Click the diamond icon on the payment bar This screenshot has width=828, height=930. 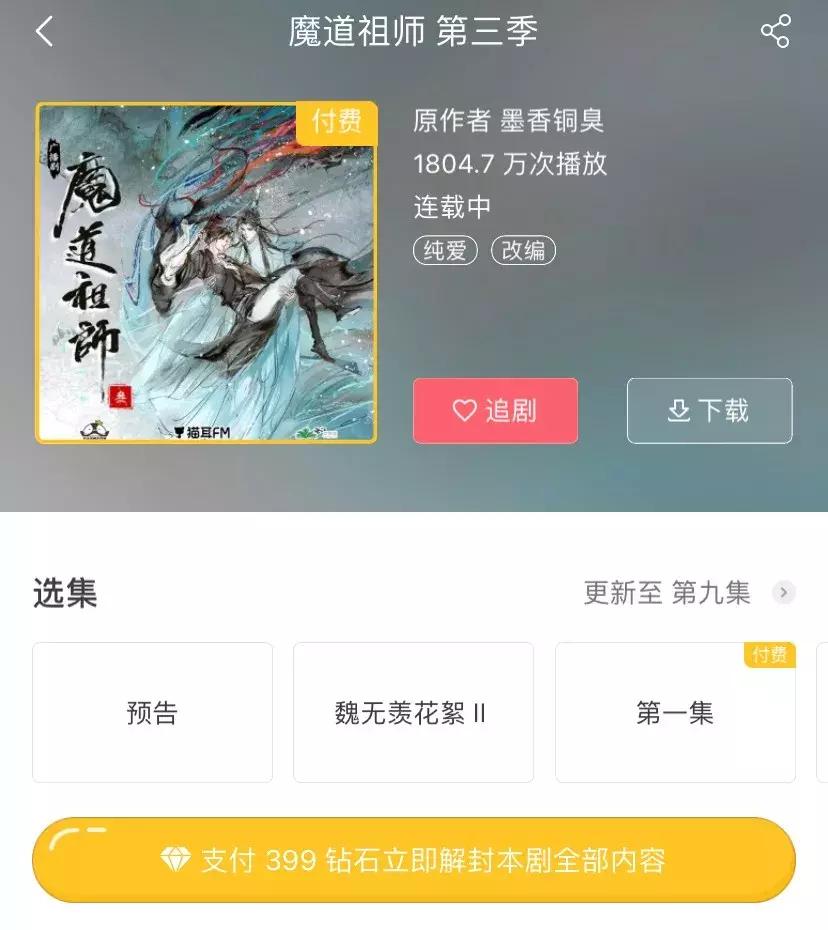178,858
